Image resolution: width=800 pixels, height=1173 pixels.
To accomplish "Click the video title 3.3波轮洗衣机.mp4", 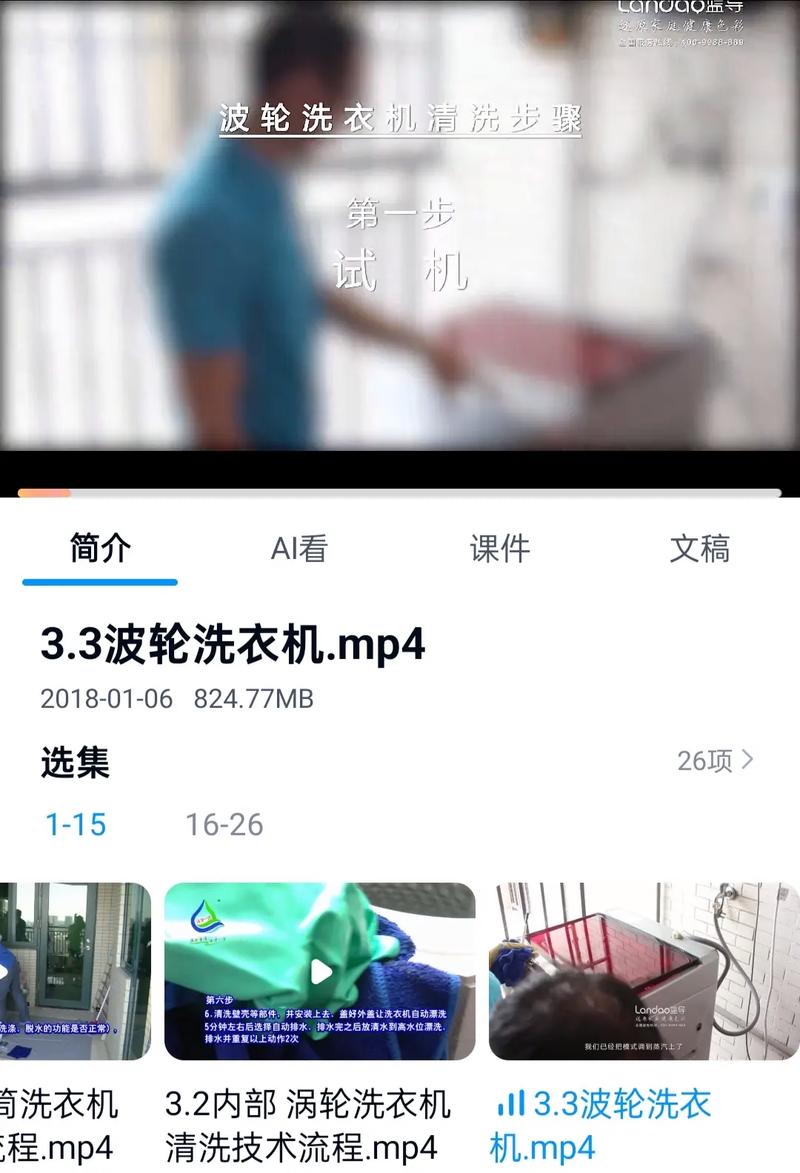I will (x=232, y=644).
